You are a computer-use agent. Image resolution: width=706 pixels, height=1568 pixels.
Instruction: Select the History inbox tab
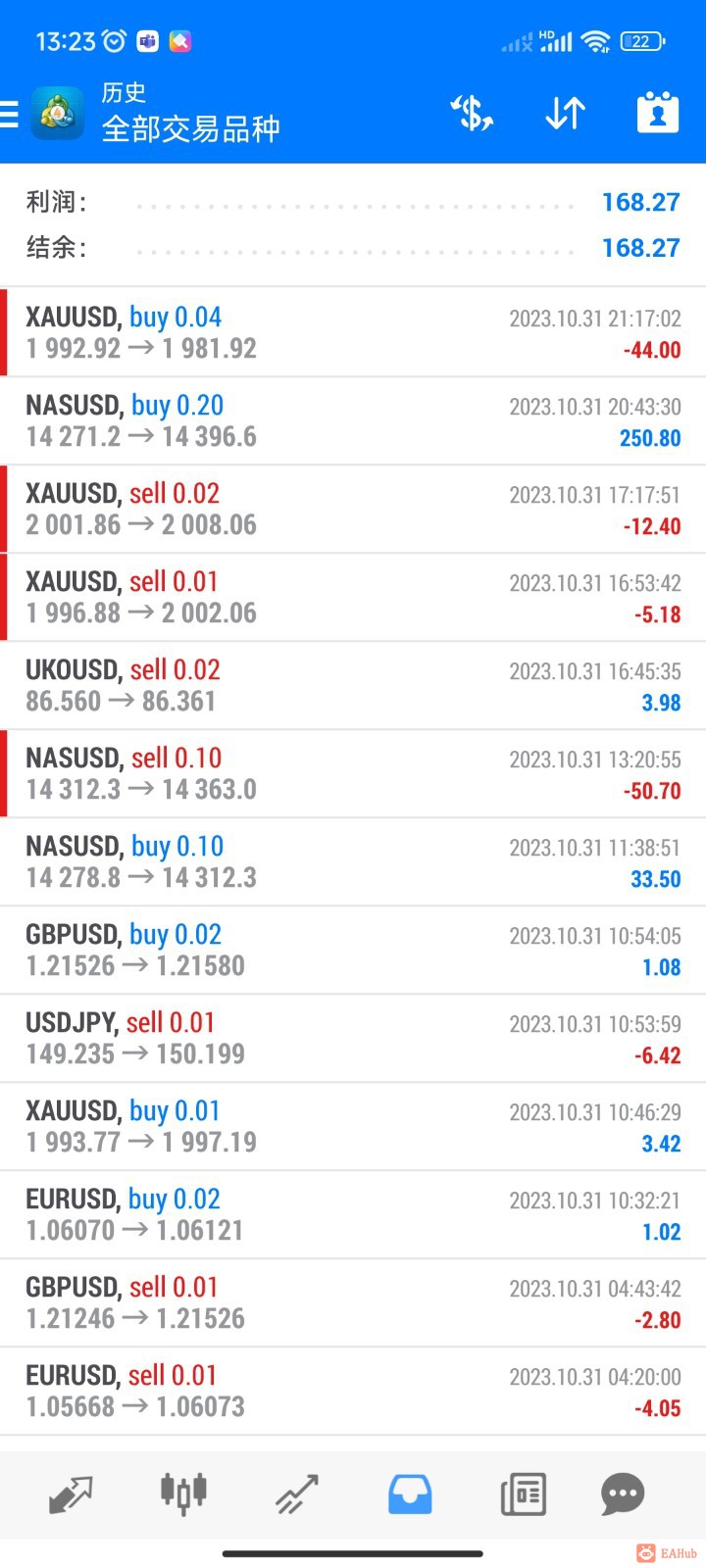coord(410,1494)
